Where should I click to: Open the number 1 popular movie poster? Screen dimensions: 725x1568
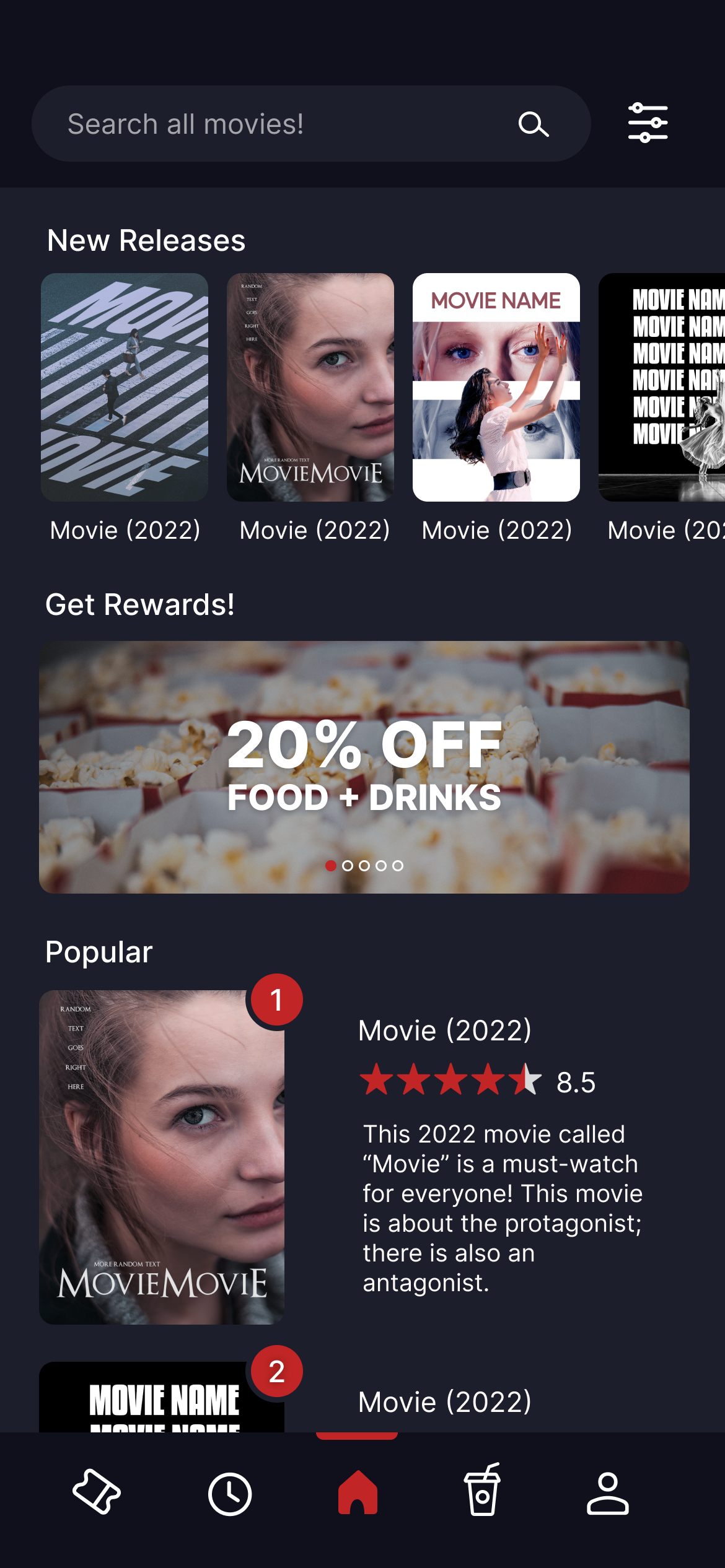click(x=162, y=1157)
